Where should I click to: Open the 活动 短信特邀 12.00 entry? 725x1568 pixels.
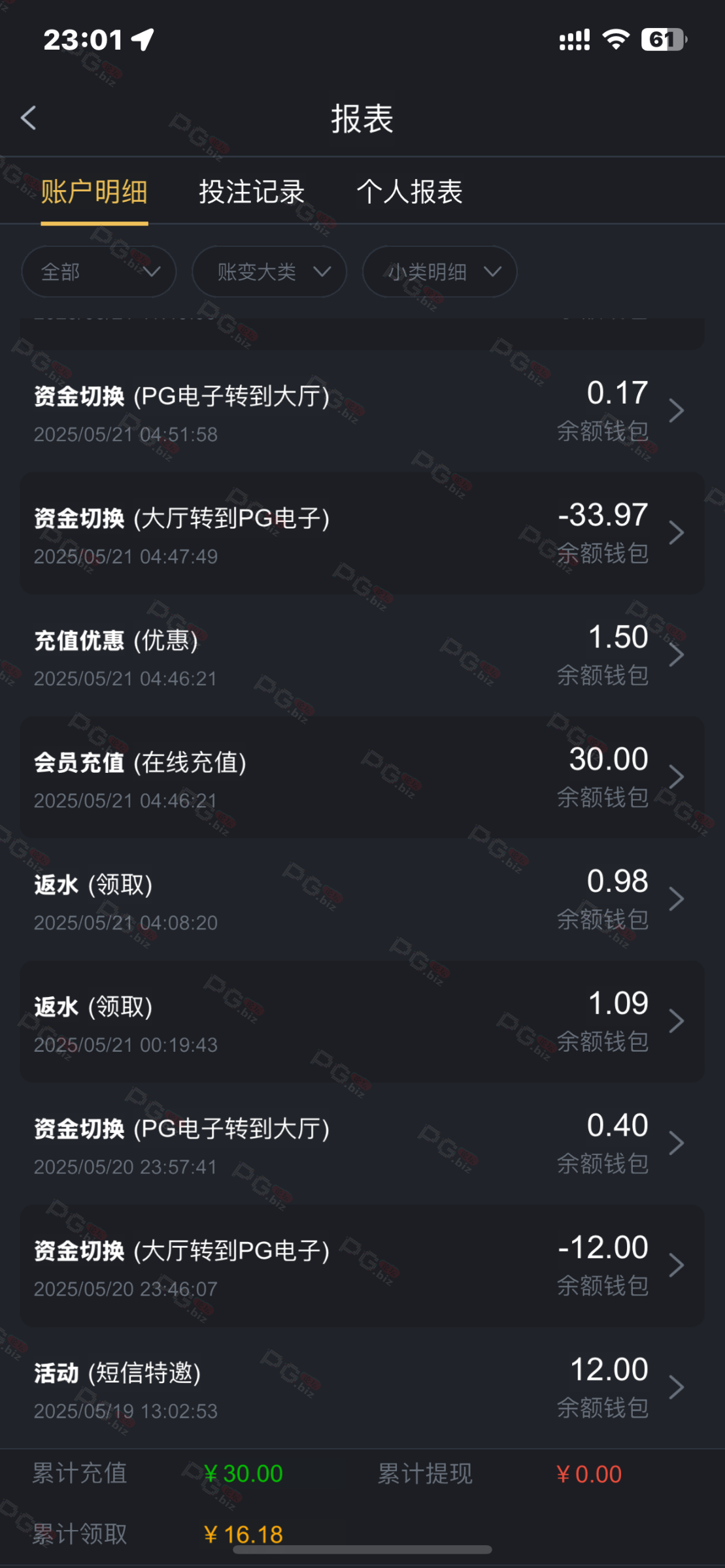[362, 1388]
